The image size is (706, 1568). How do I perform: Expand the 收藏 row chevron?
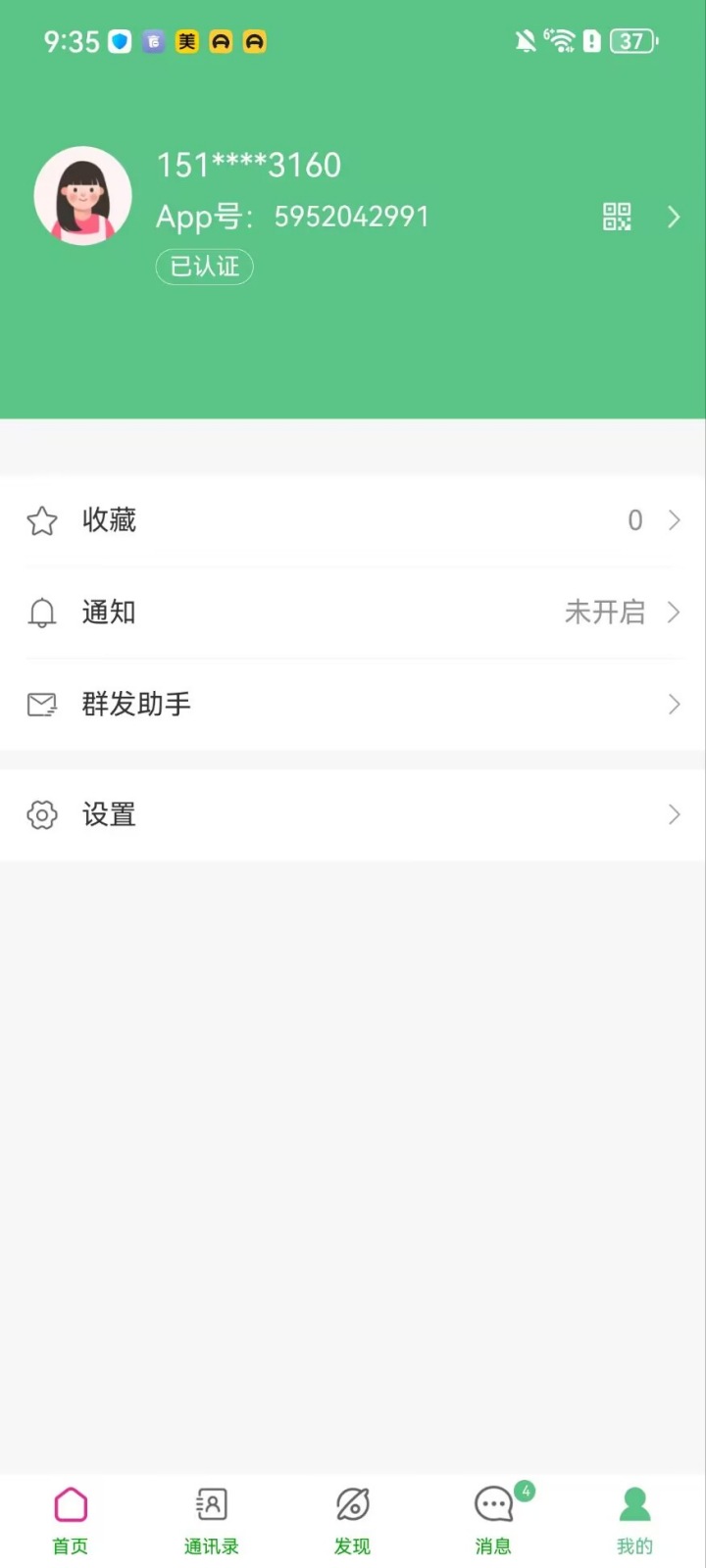click(674, 520)
